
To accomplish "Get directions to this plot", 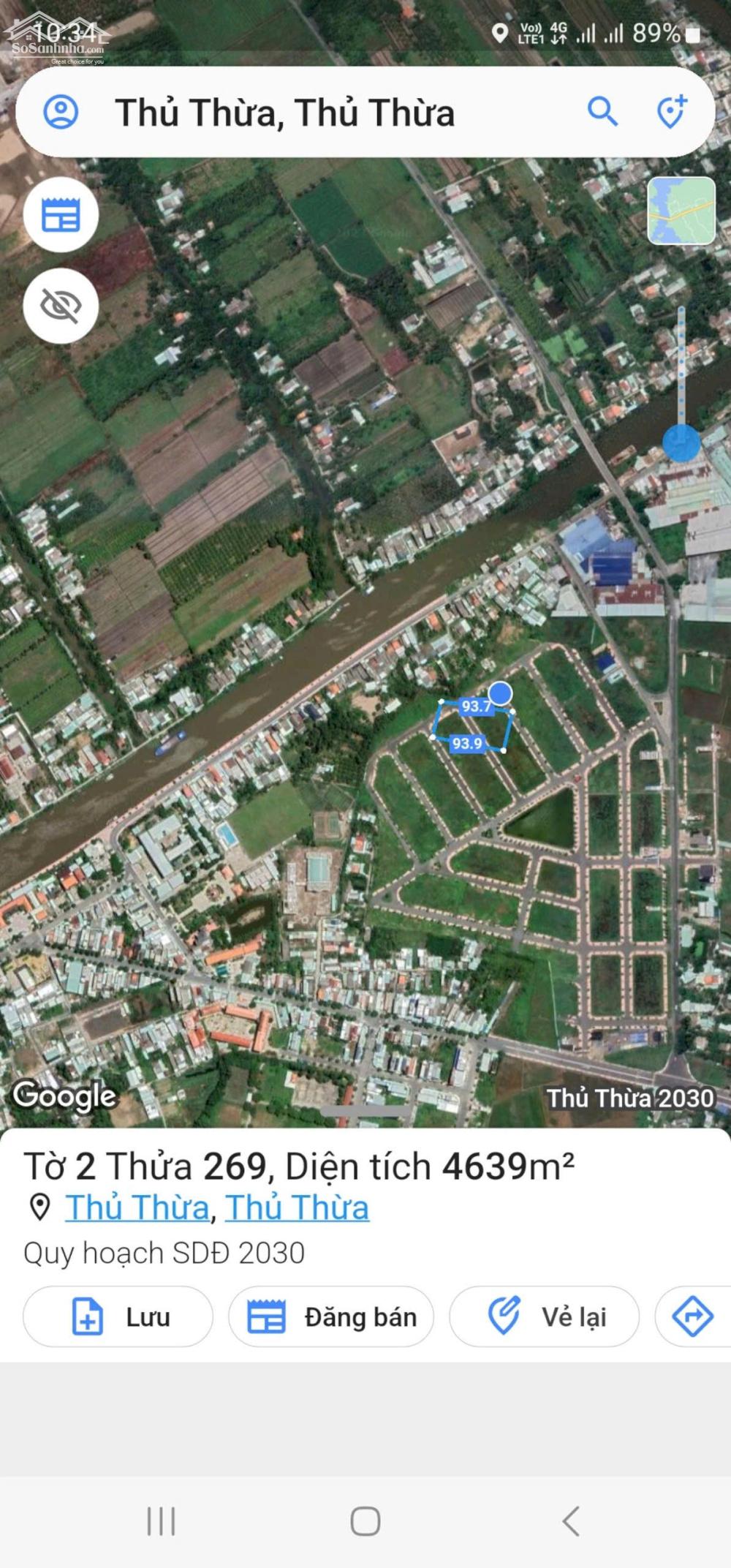I will [x=692, y=1317].
